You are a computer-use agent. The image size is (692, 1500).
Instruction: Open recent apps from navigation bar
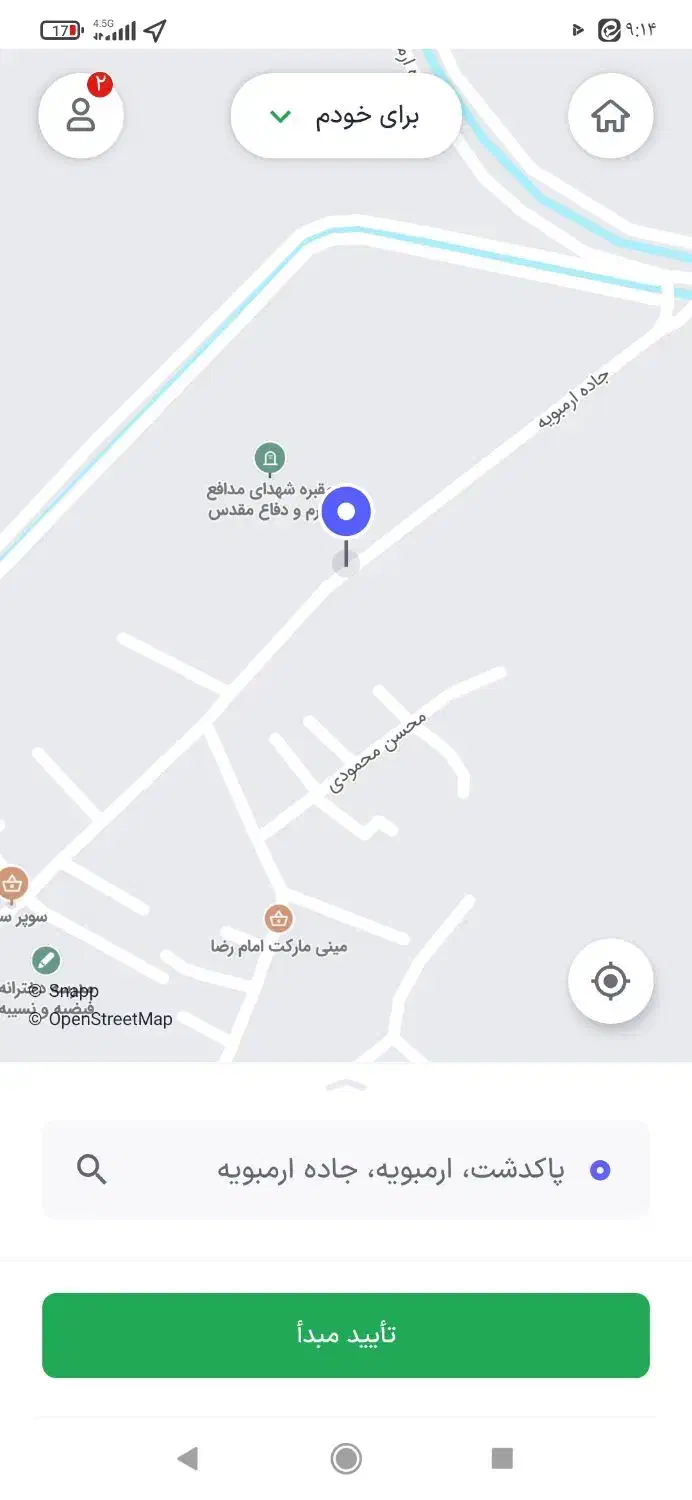click(502, 1459)
